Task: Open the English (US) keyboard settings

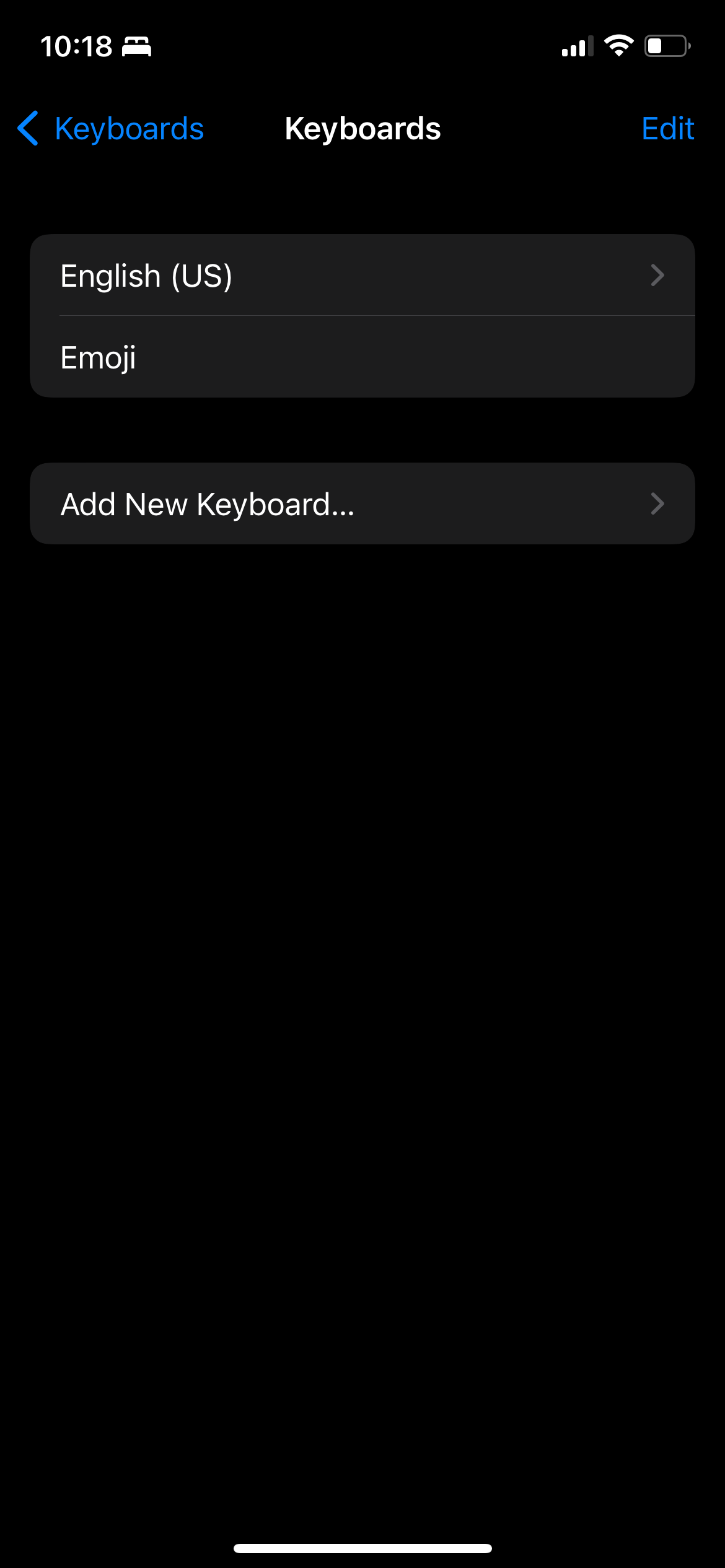Action: (362, 276)
